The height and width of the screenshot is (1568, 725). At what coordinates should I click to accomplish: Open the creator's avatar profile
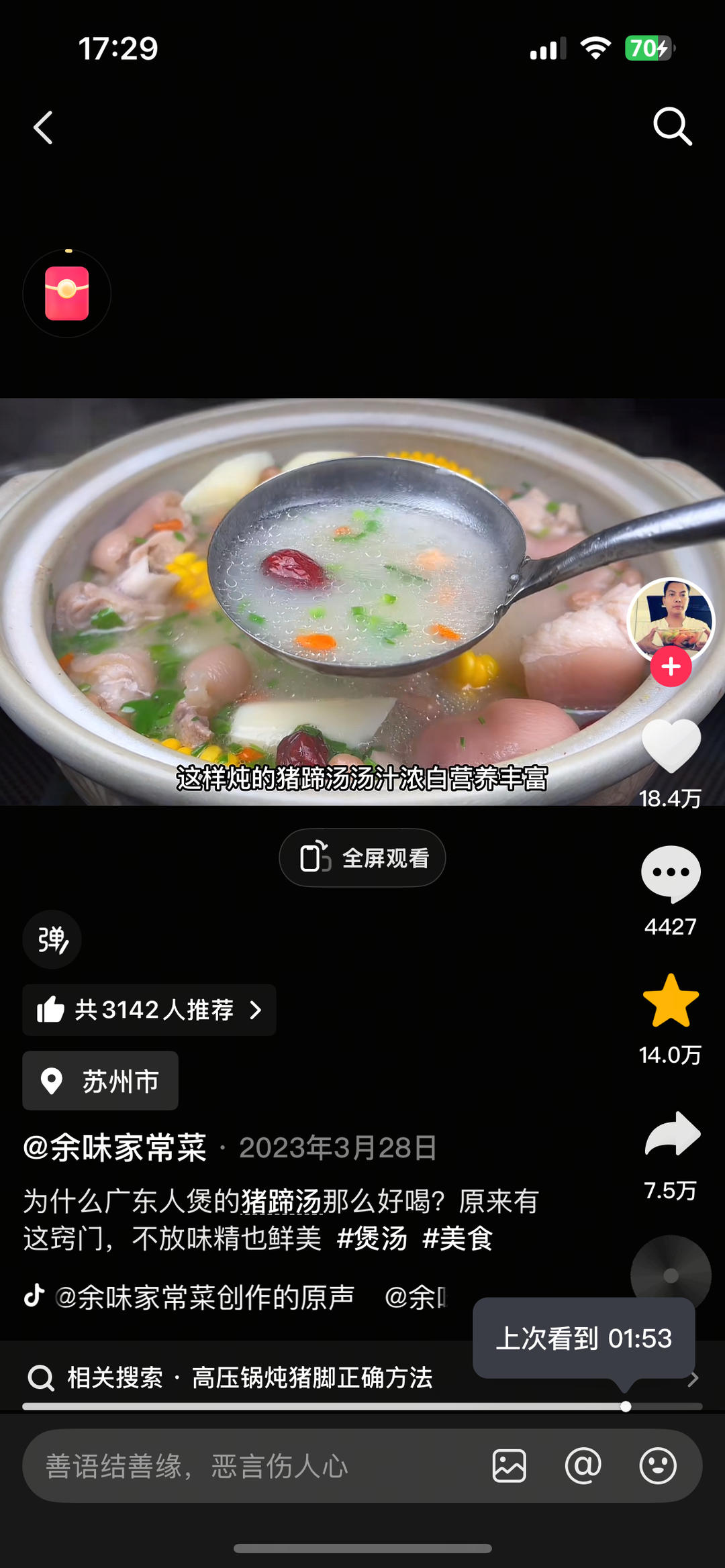(671, 617)
